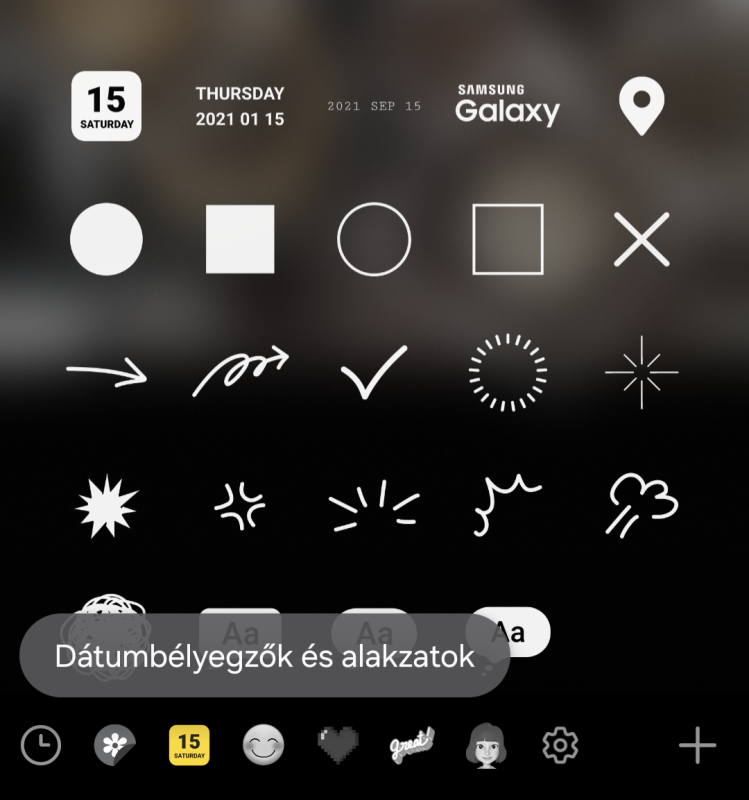Screen dimensions: 749x800
Task: Add the filled square shape
Action: 240,240
